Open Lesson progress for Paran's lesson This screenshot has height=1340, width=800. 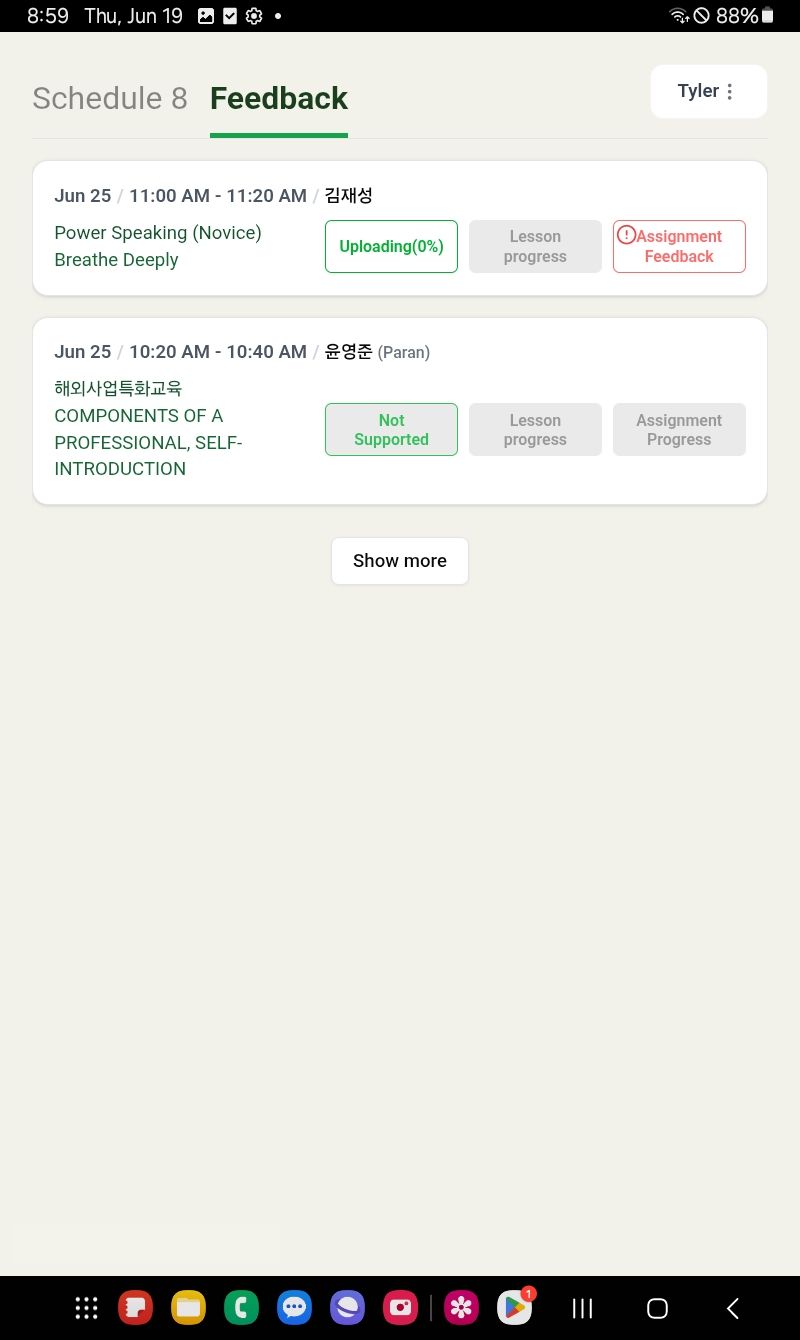tap(535, 430)
